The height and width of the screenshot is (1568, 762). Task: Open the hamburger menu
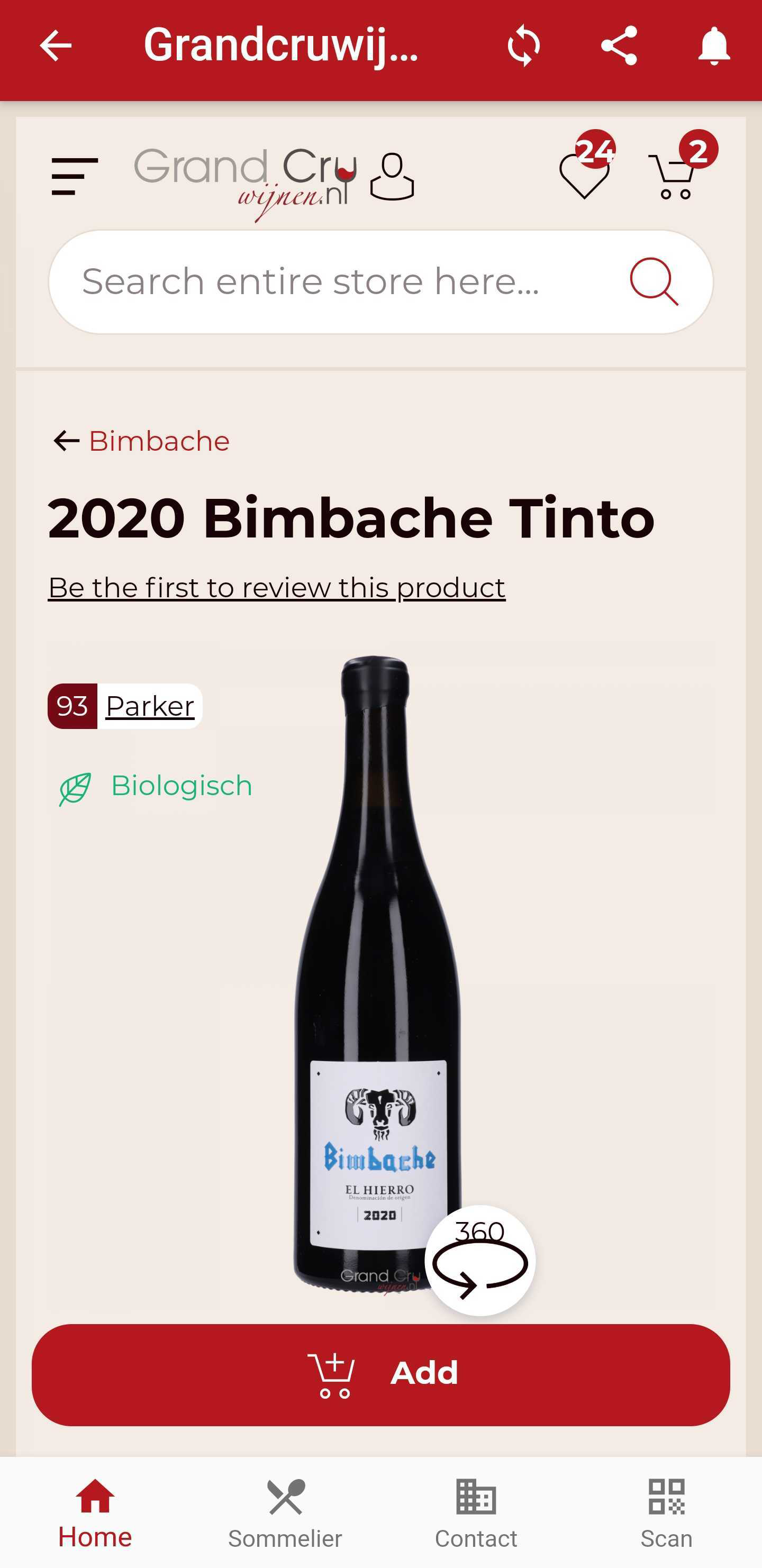point(74,177)
